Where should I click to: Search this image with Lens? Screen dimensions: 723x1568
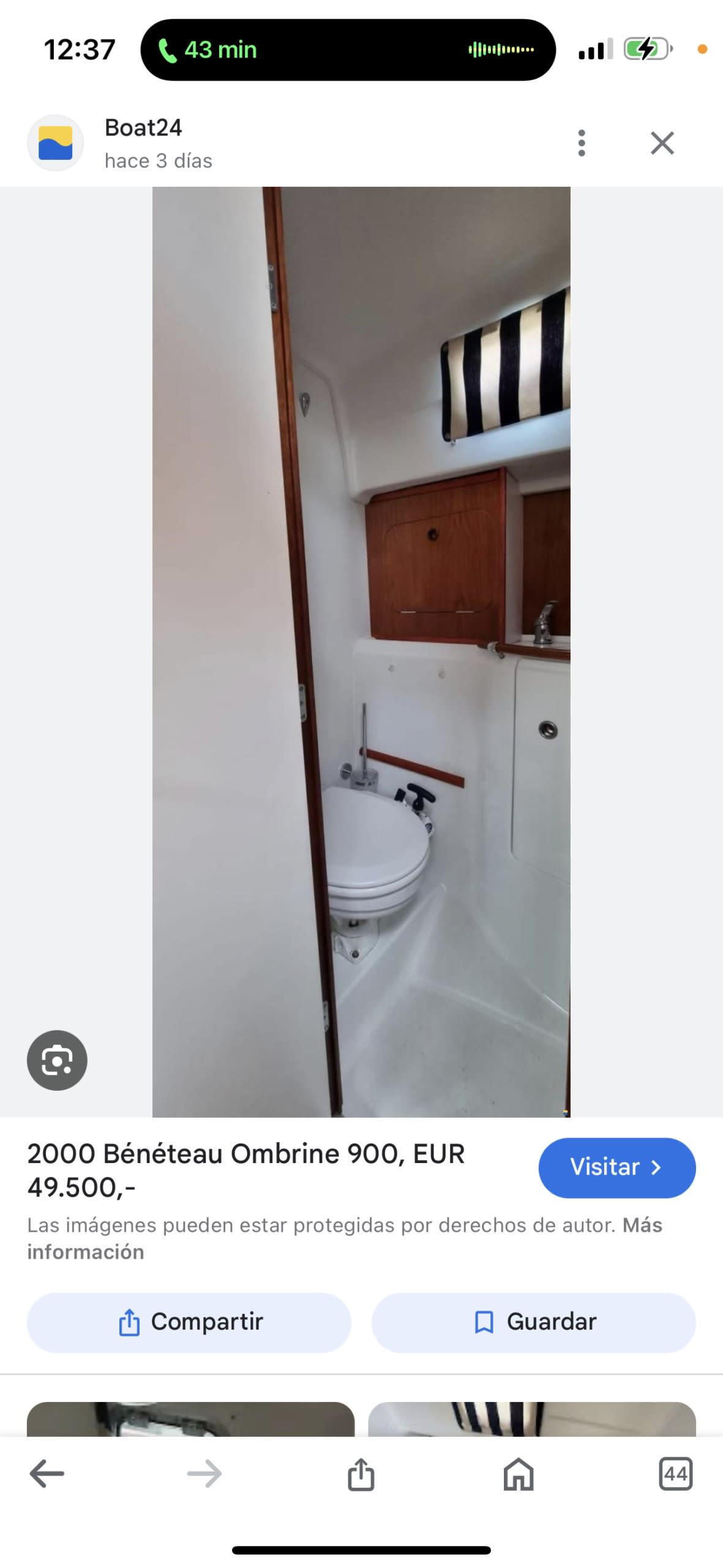57,1060
